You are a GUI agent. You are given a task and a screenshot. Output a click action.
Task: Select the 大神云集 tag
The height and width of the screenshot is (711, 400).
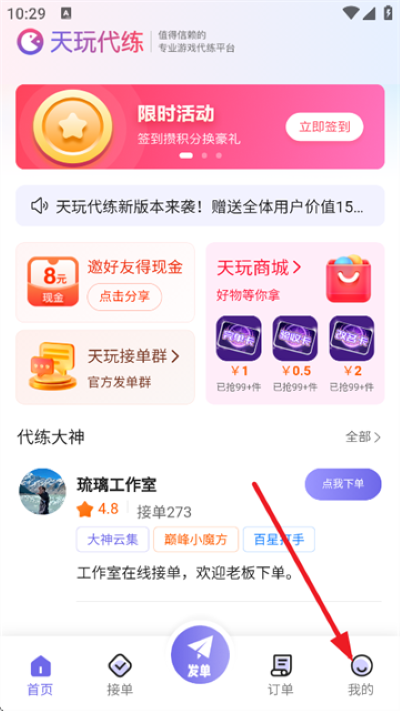(x=112, y=539)
